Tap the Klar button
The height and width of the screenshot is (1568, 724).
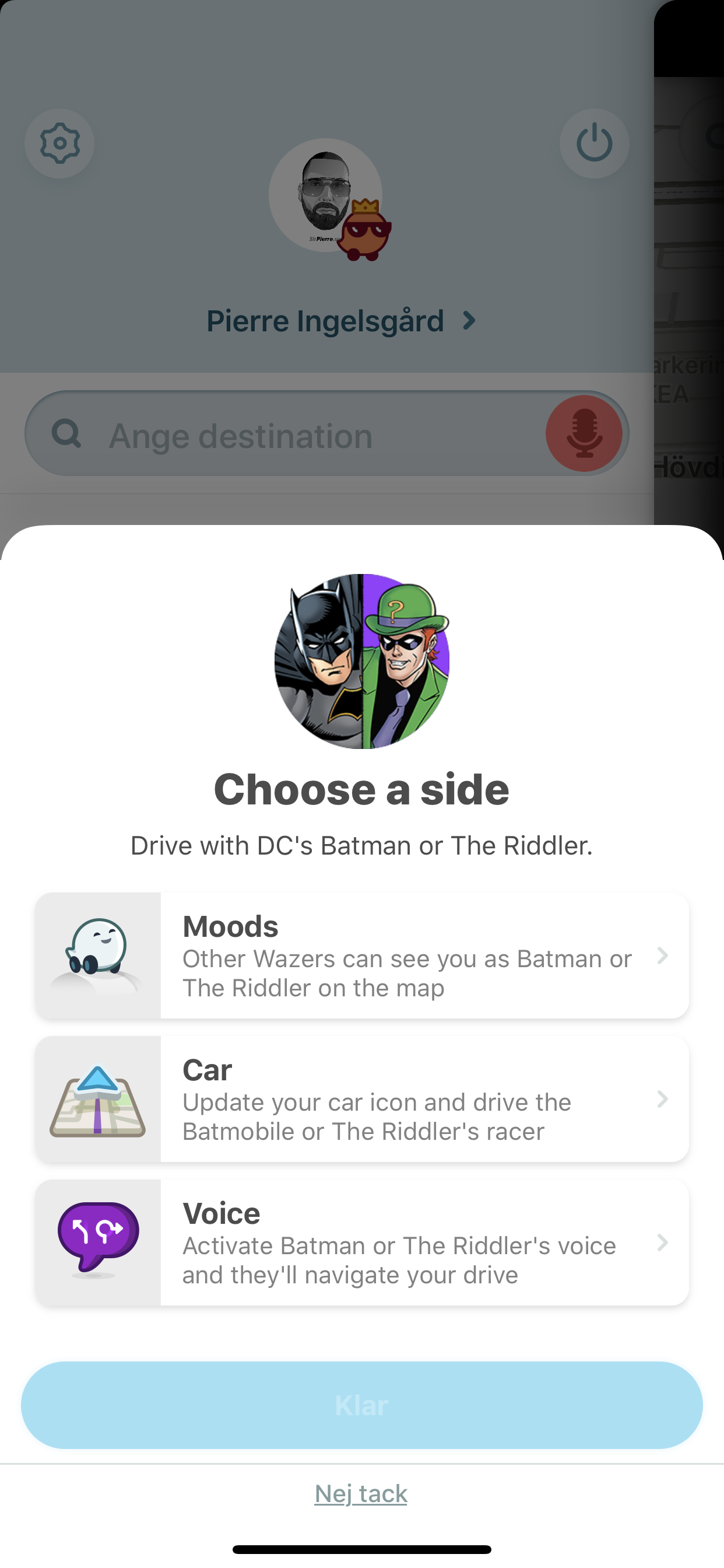pyautogui.click(x=362, y=1405)
